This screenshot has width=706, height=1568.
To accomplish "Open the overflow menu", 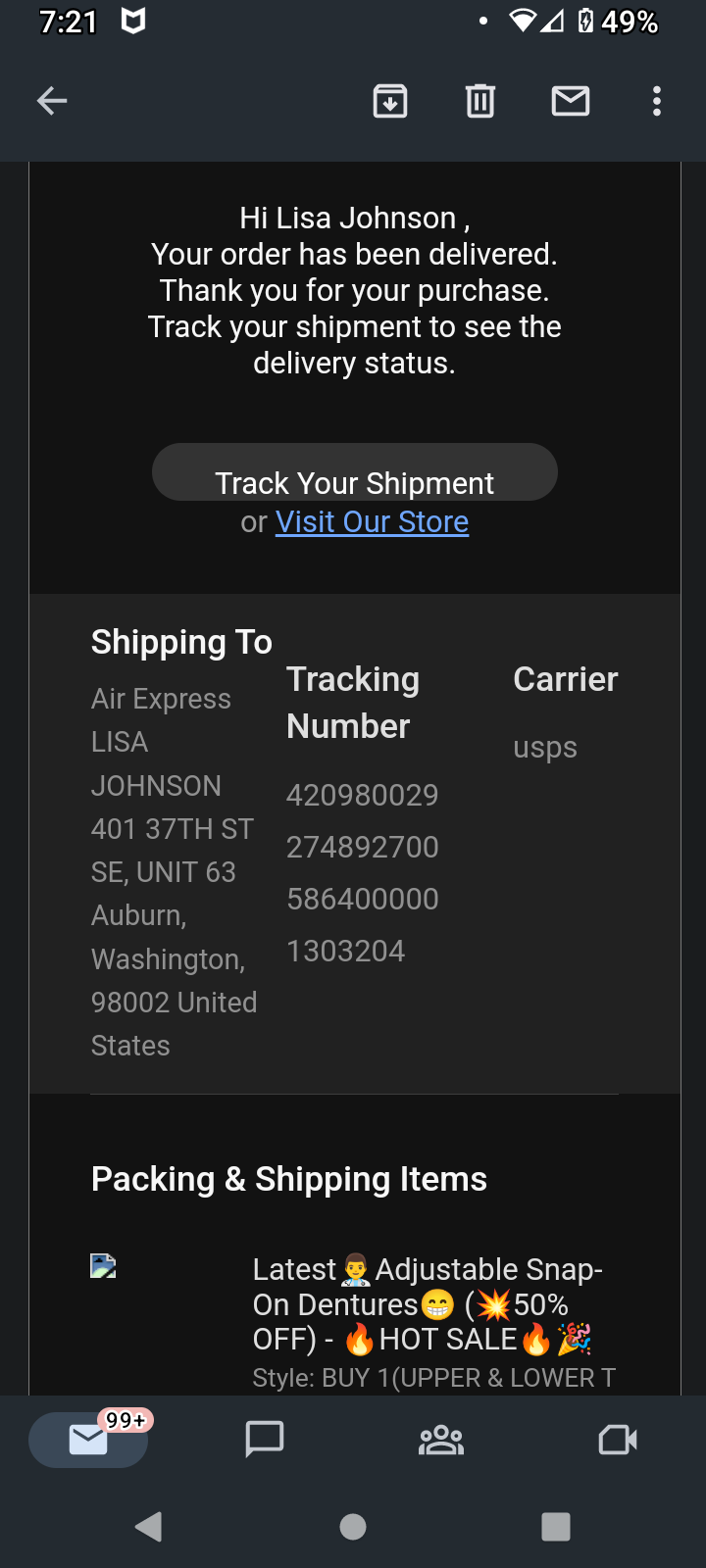I will click(x=657, y=101).
